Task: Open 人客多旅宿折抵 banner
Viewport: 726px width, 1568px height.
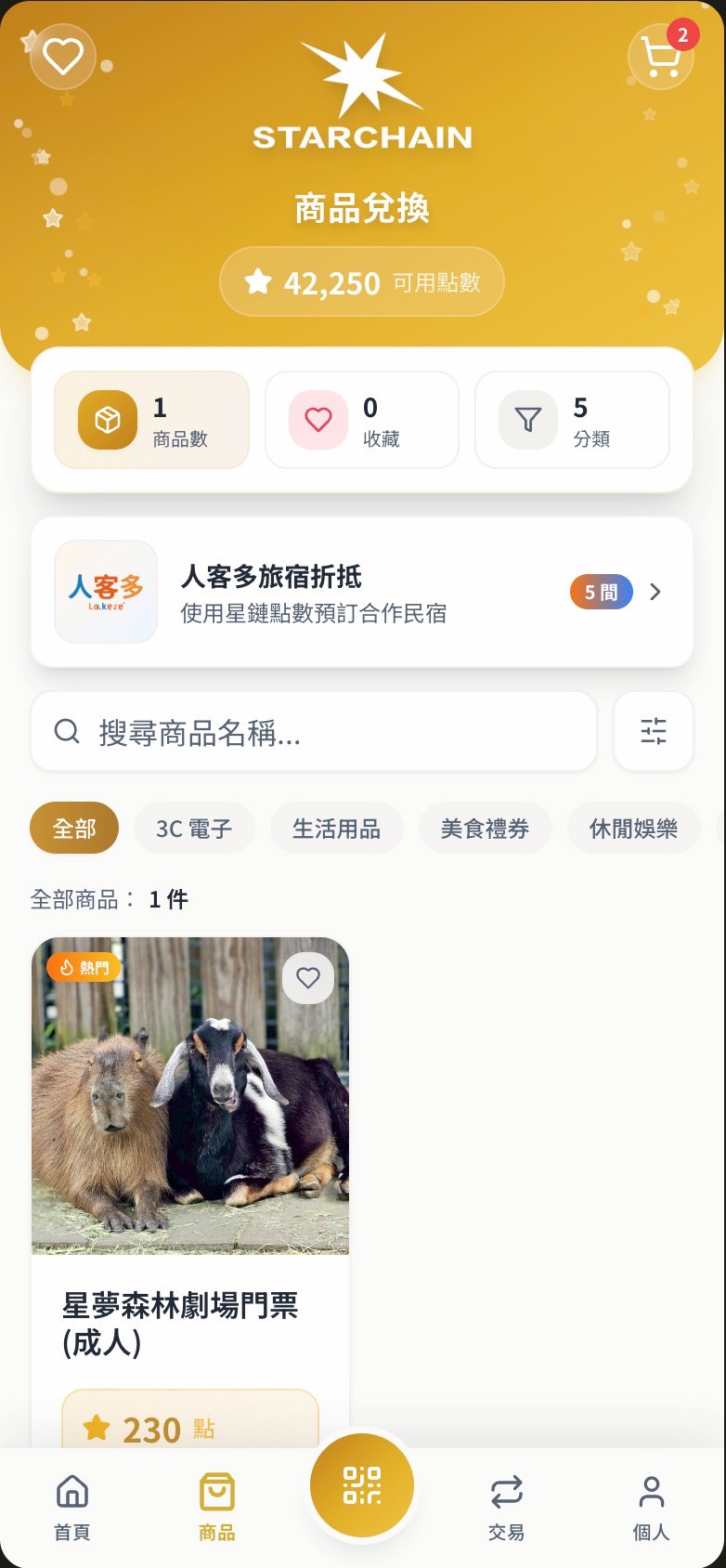Action: click(x=362, y=593)
